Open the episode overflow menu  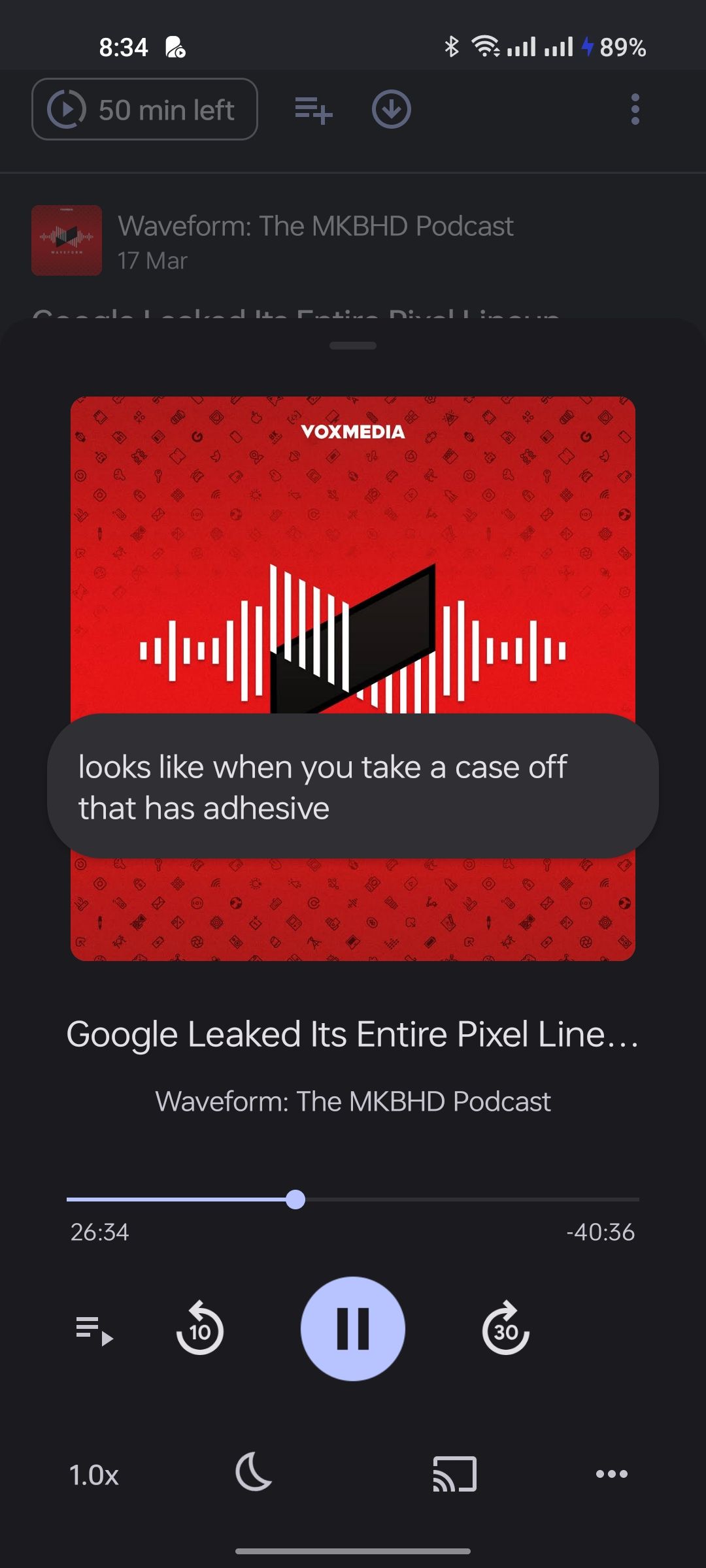(635, 109)
